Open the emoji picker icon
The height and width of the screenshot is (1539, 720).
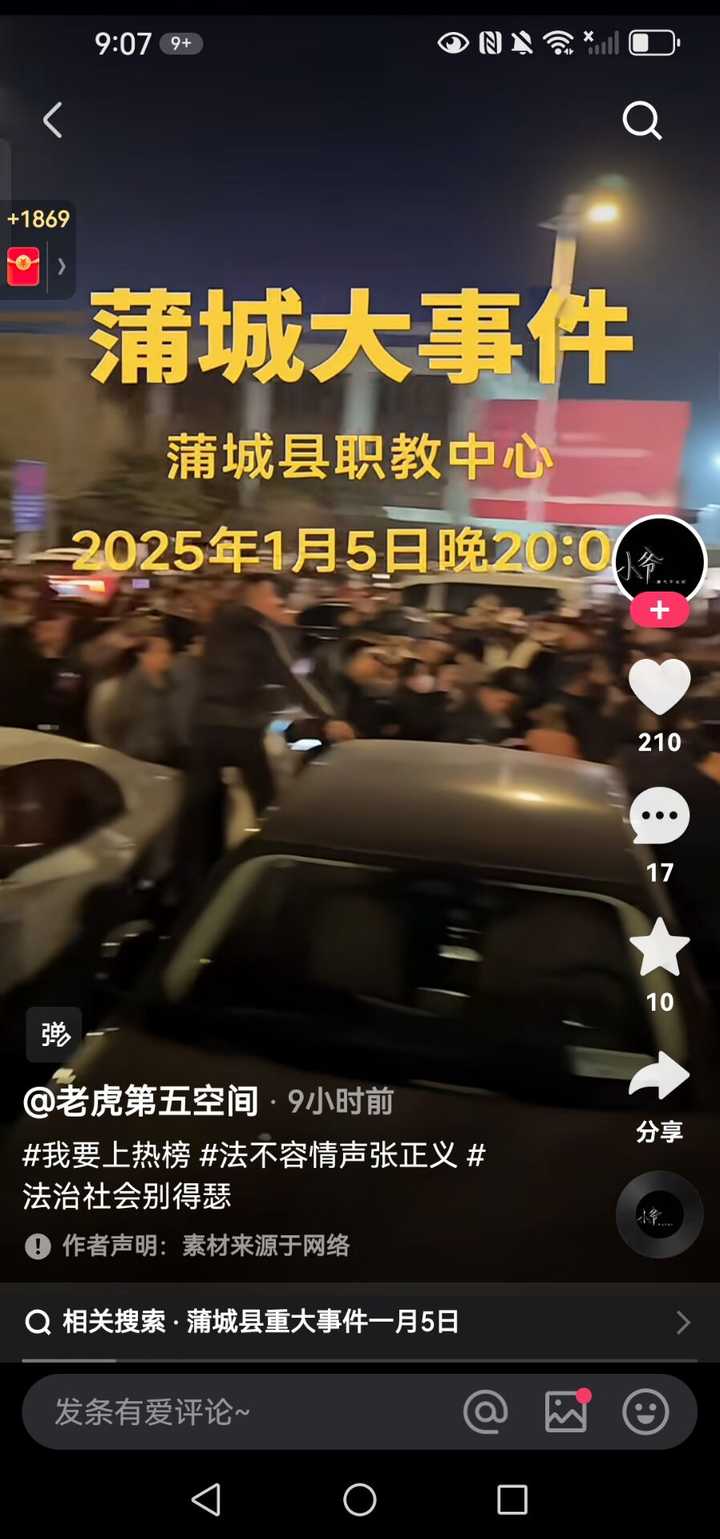coord(646,1412)
